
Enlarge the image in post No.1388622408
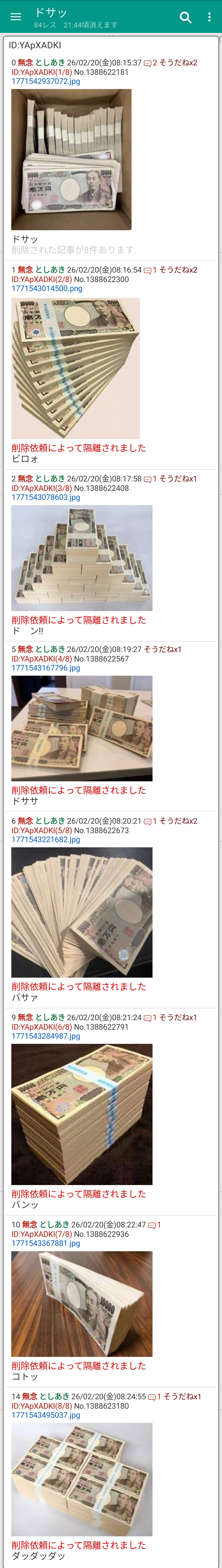tap(81, 557)
